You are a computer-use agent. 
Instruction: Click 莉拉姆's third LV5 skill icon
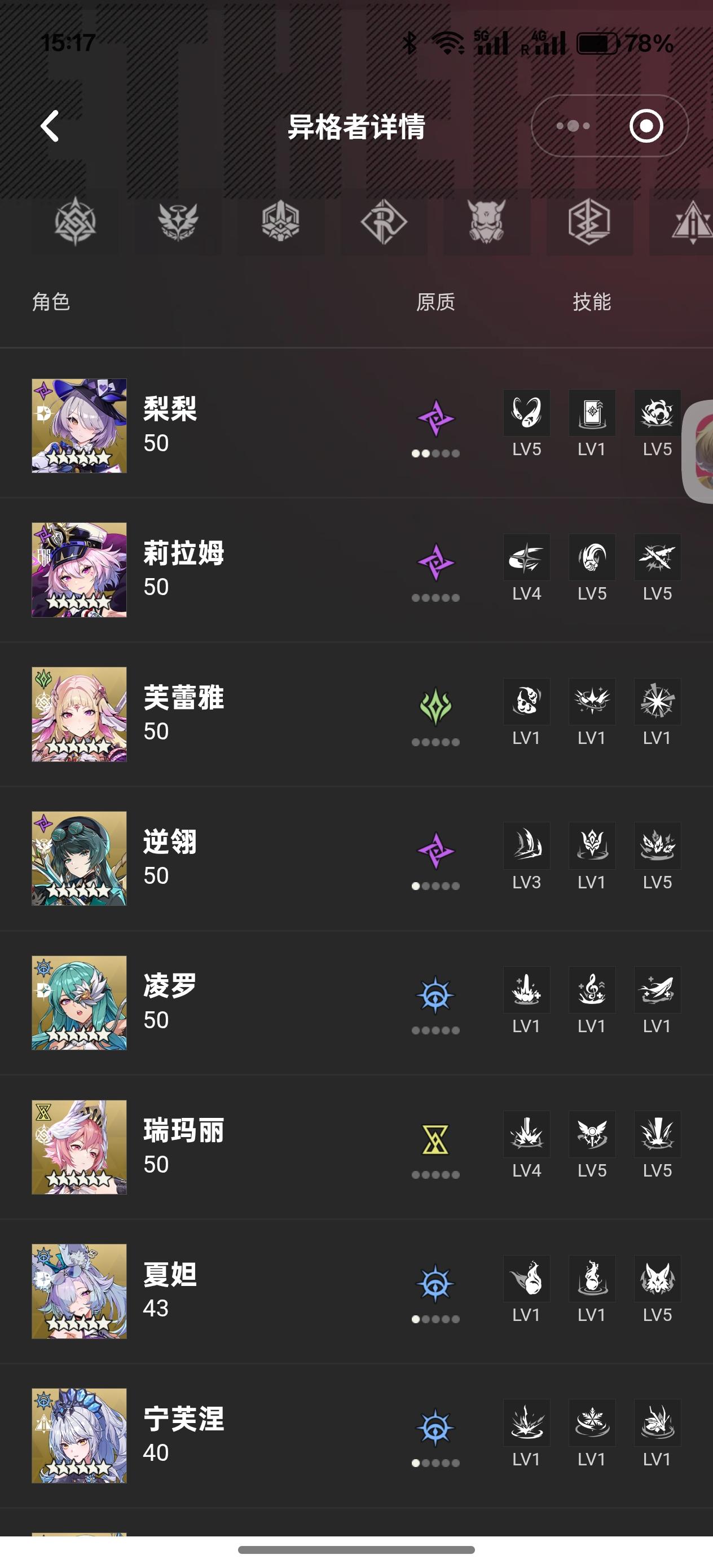pos(657,558)
